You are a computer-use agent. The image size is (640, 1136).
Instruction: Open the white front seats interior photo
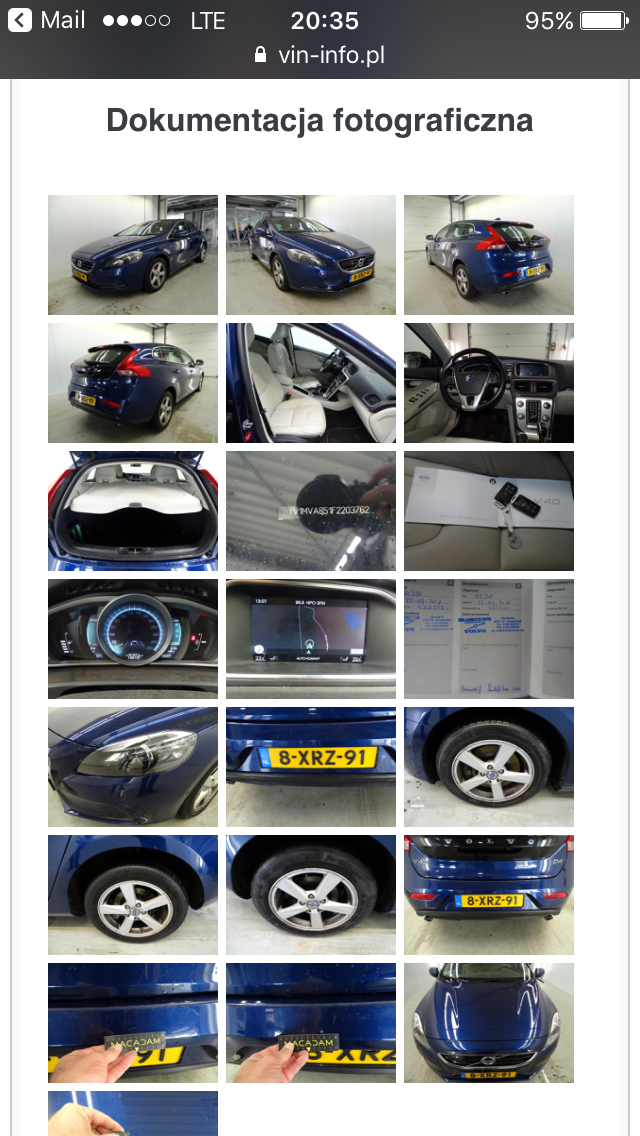pos(311,383)
